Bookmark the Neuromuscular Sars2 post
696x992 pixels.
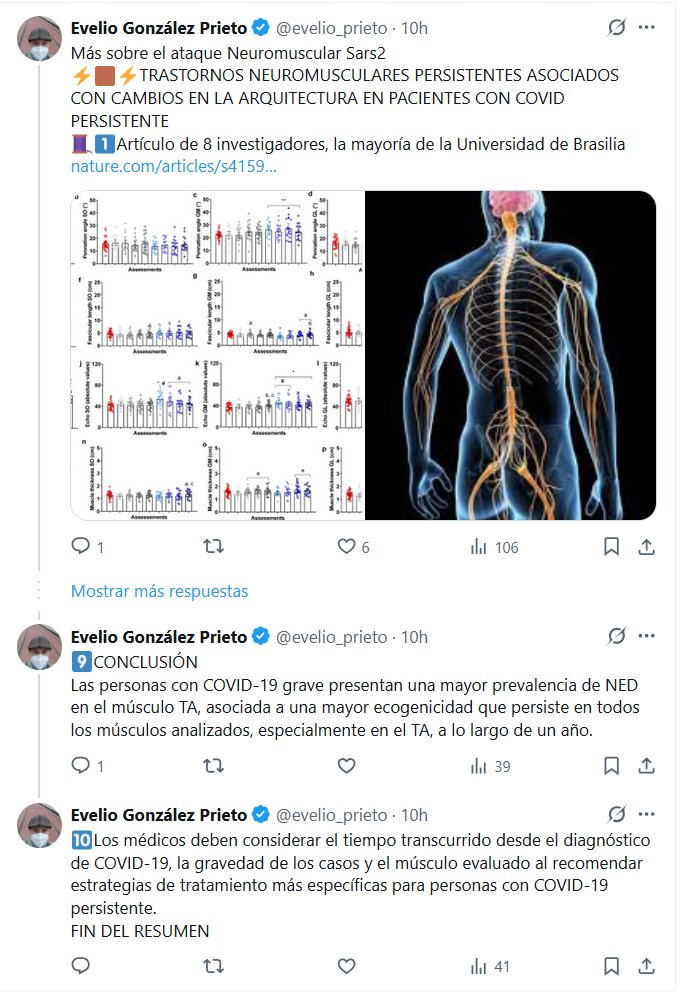click(611, 547)
